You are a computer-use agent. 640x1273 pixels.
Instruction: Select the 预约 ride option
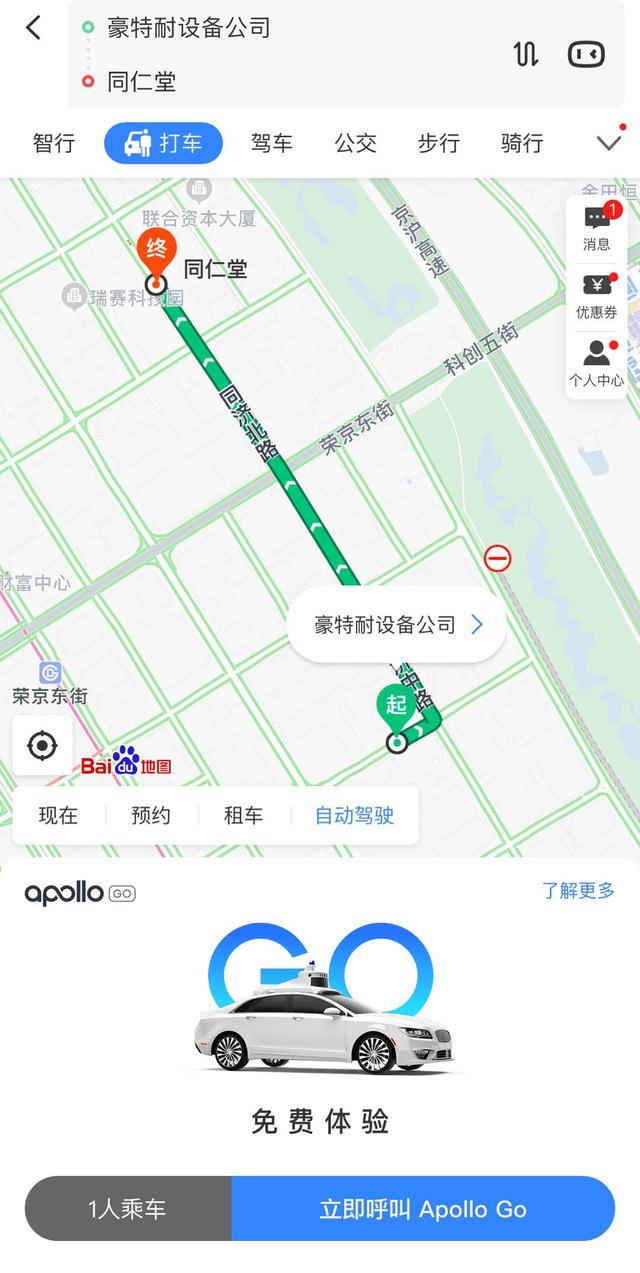coord(151,815)
